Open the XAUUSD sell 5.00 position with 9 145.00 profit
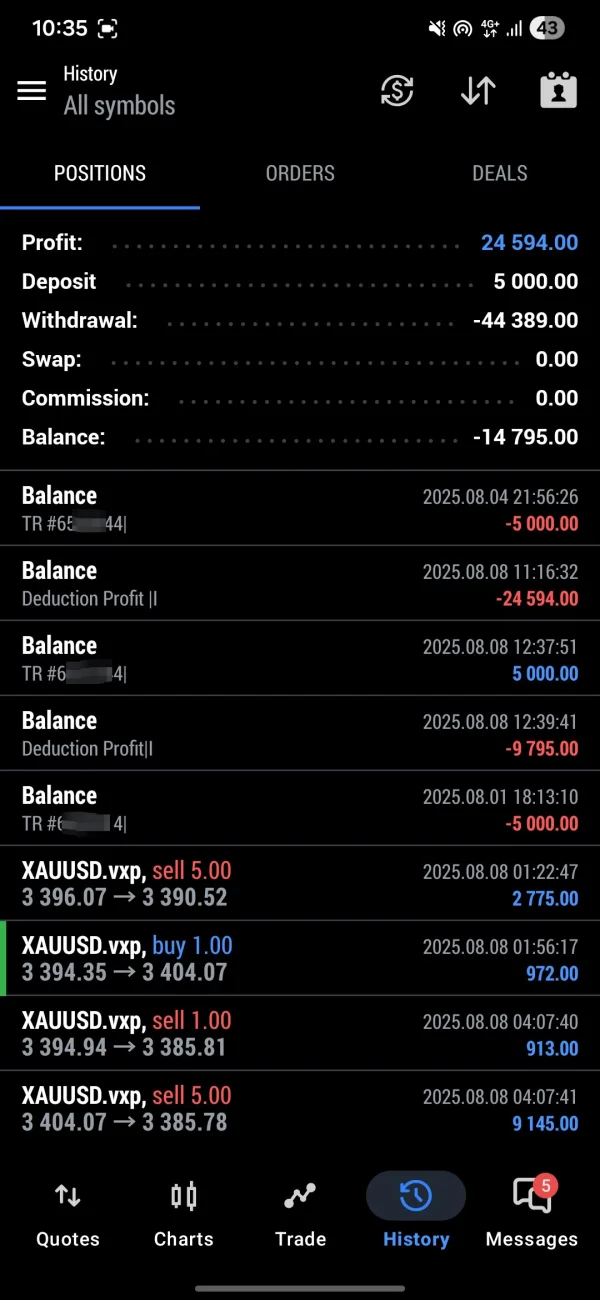 300,1108
